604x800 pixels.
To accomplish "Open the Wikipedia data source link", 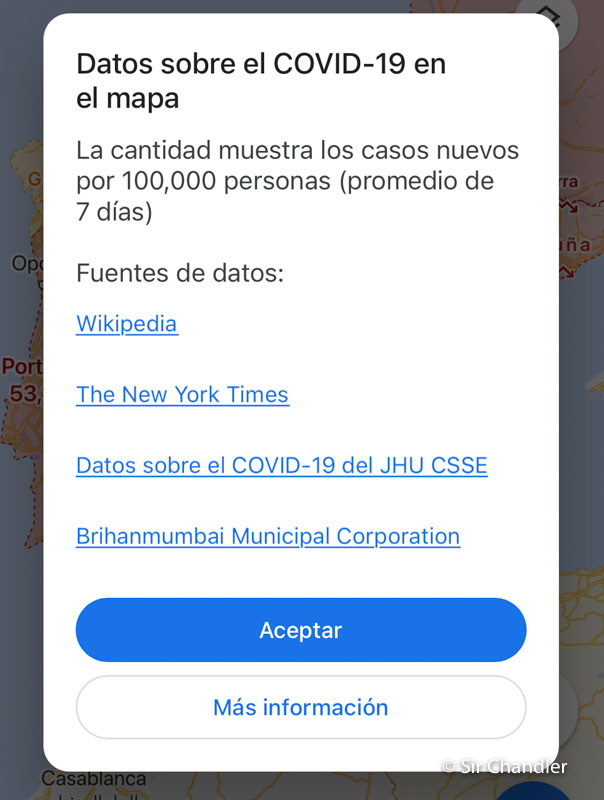I will click(127, 324).
